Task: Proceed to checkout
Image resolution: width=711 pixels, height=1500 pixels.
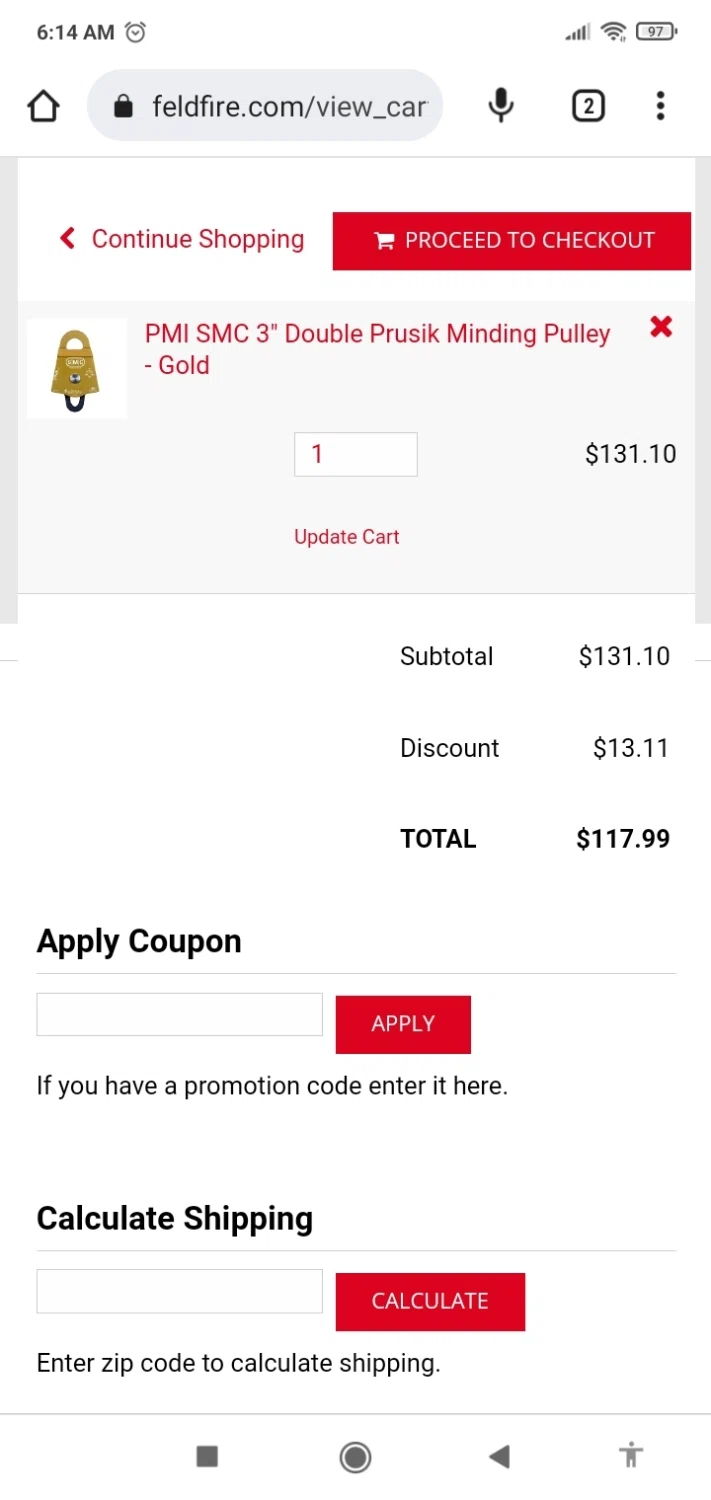Action: (511, 241)
